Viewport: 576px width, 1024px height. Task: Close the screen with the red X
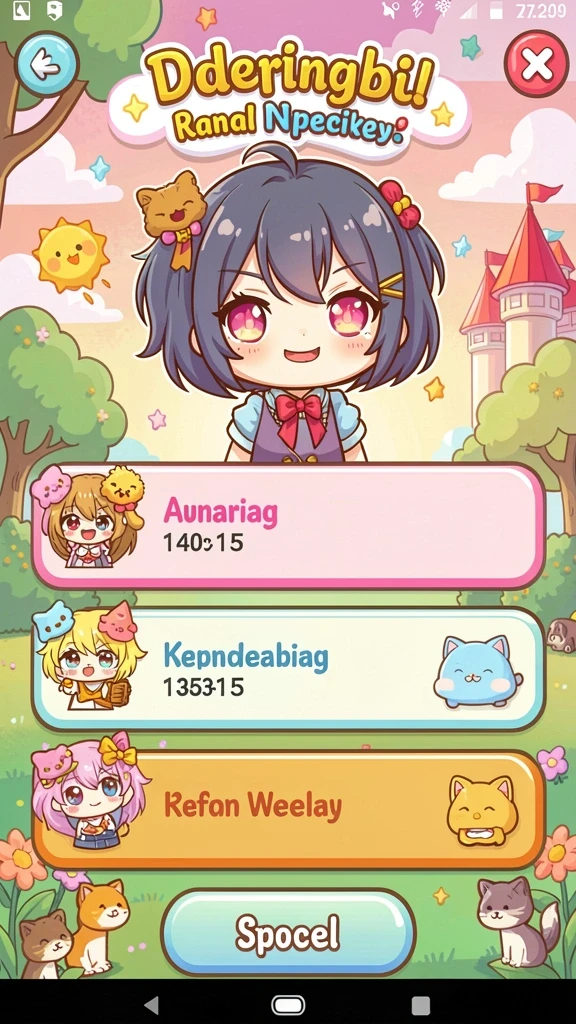click(536, 64)
